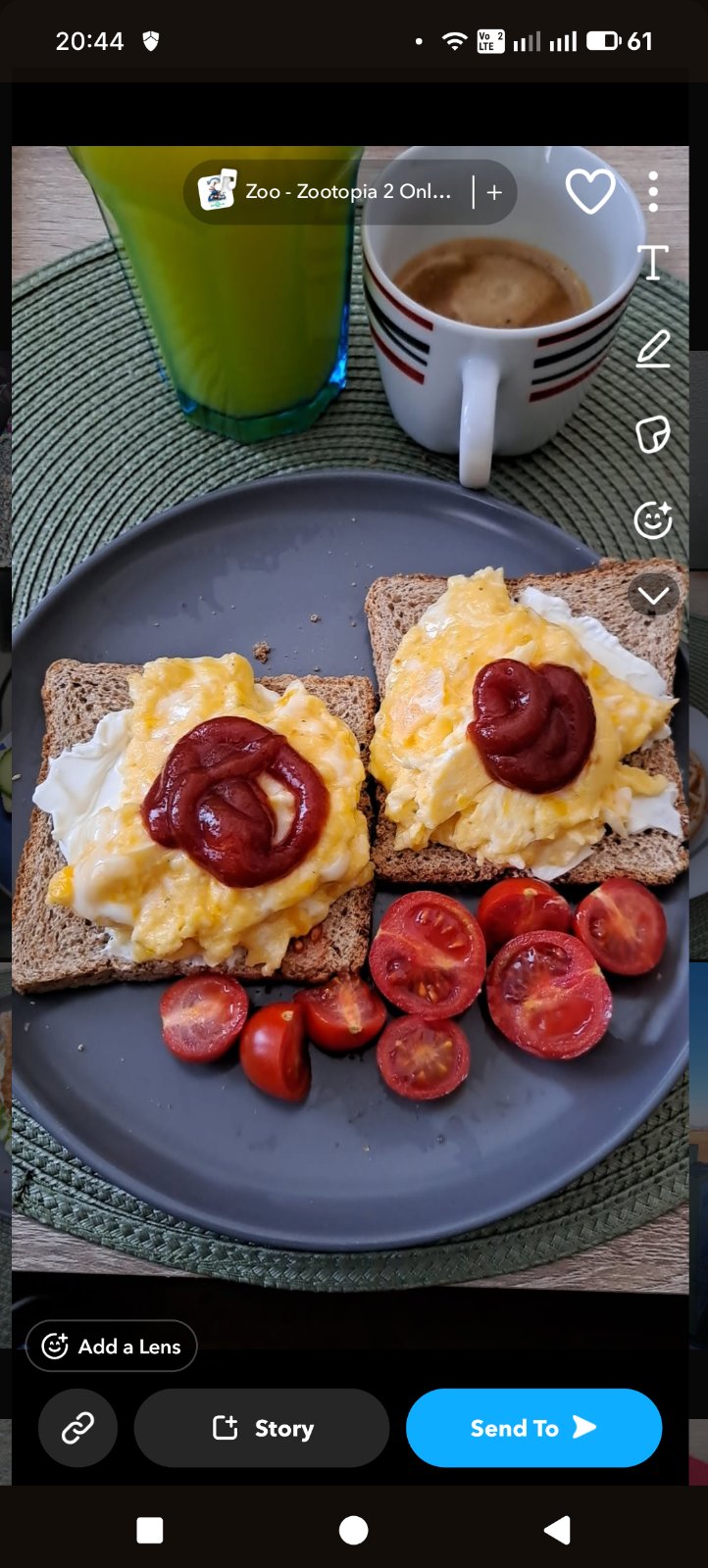Image resolution: width=708 pixels, height=1568 pixels.
Task: Add text with the T tool
Action: [653, 263]
